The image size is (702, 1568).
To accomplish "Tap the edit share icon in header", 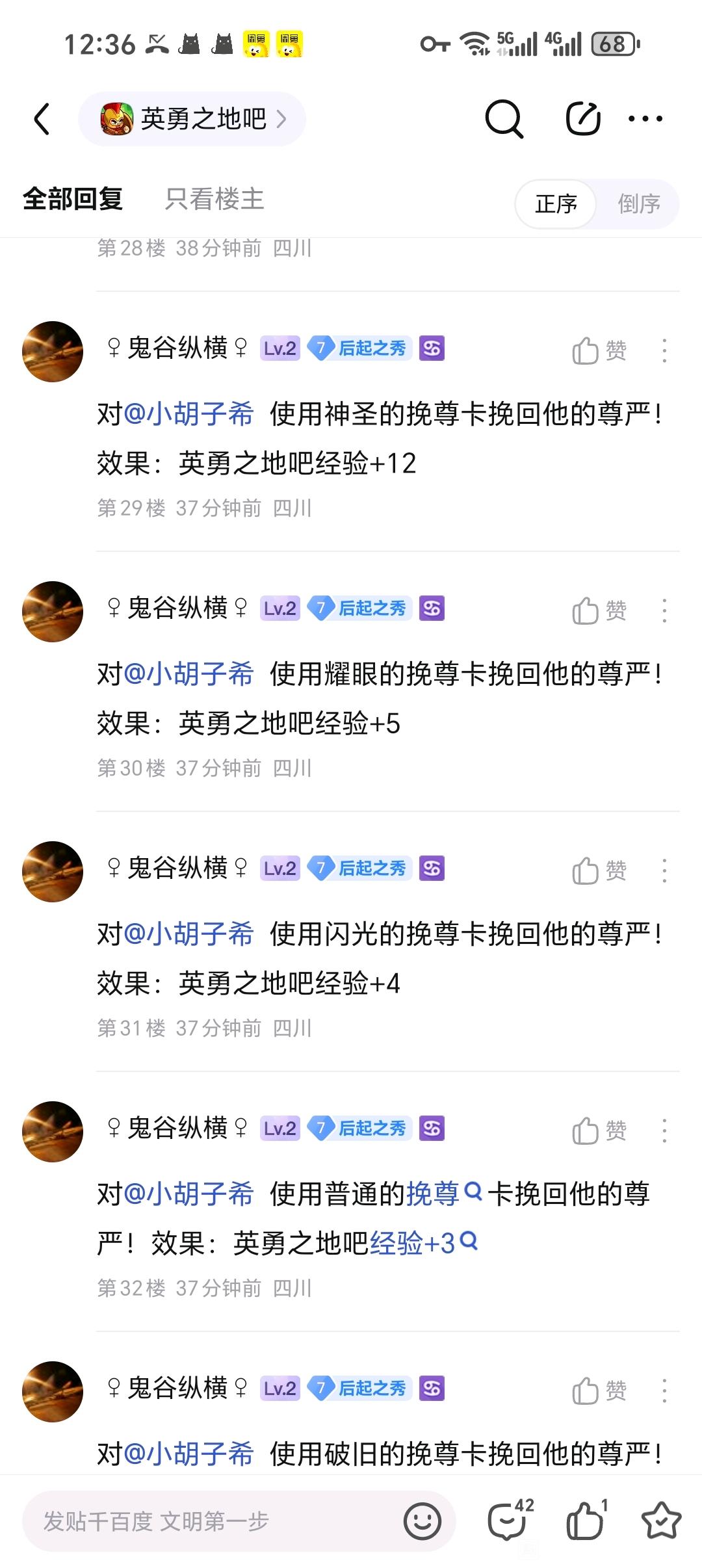I will pyautogui.click(x=582, y=119).
